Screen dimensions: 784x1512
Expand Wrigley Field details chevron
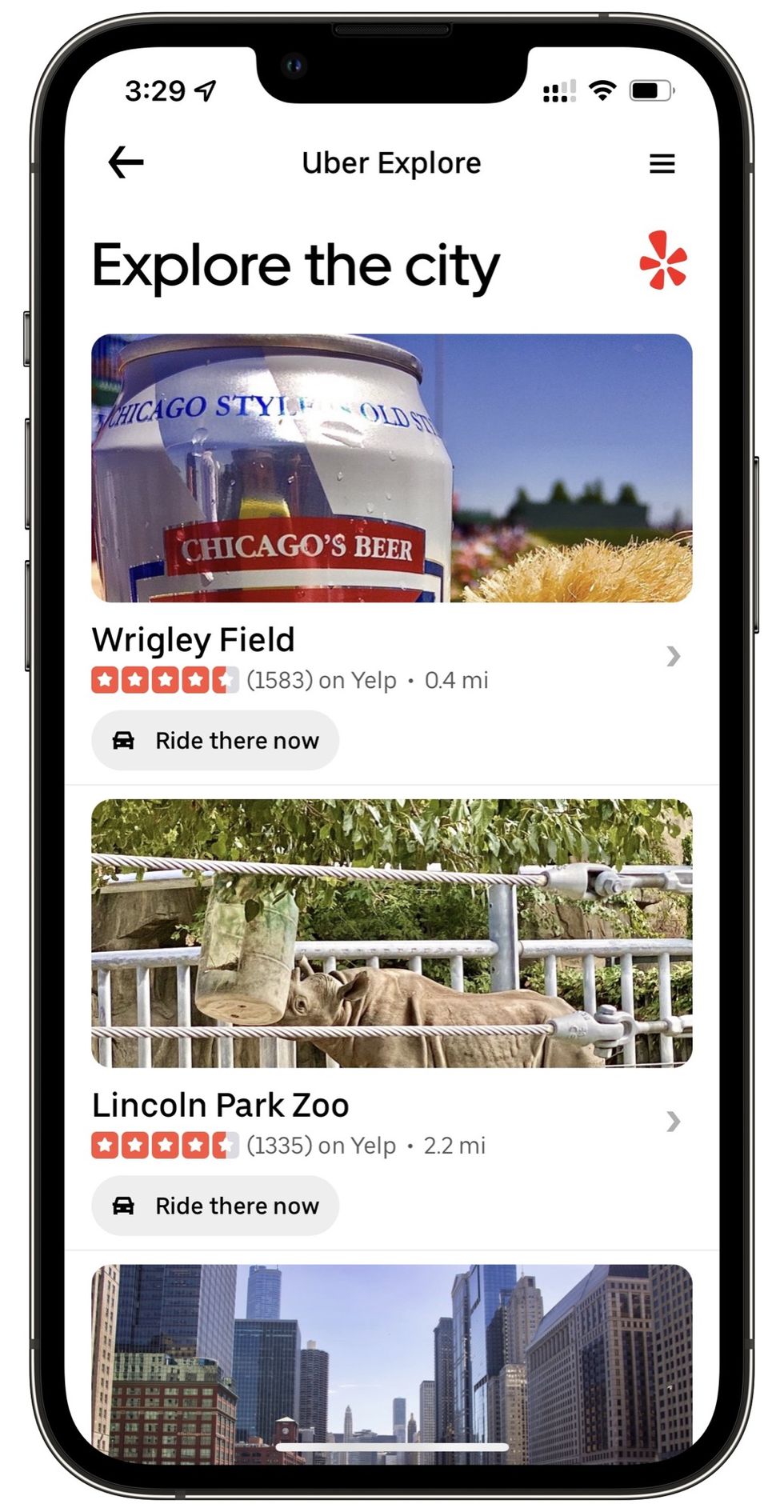point(673,657)
